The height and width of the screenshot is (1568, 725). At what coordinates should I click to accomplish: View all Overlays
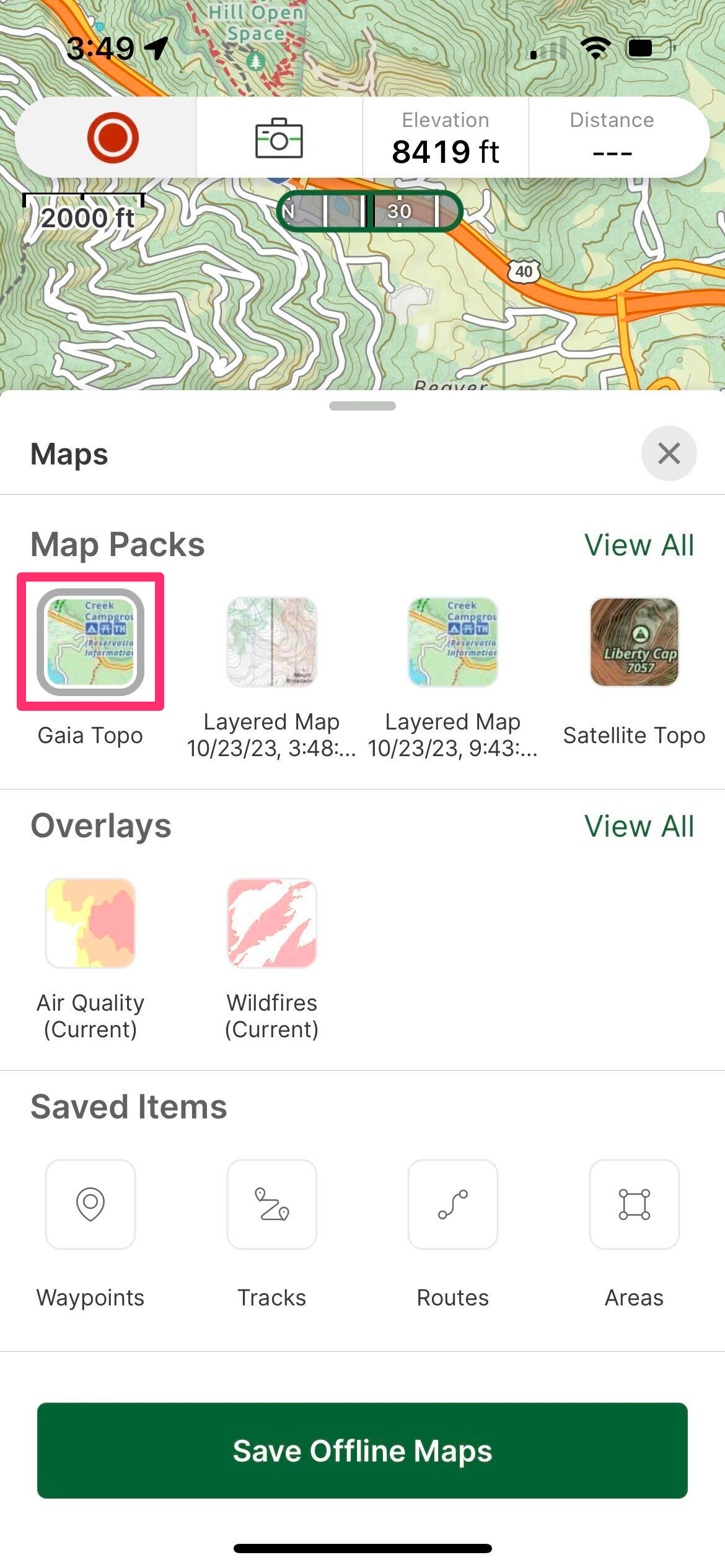point(639,826)
